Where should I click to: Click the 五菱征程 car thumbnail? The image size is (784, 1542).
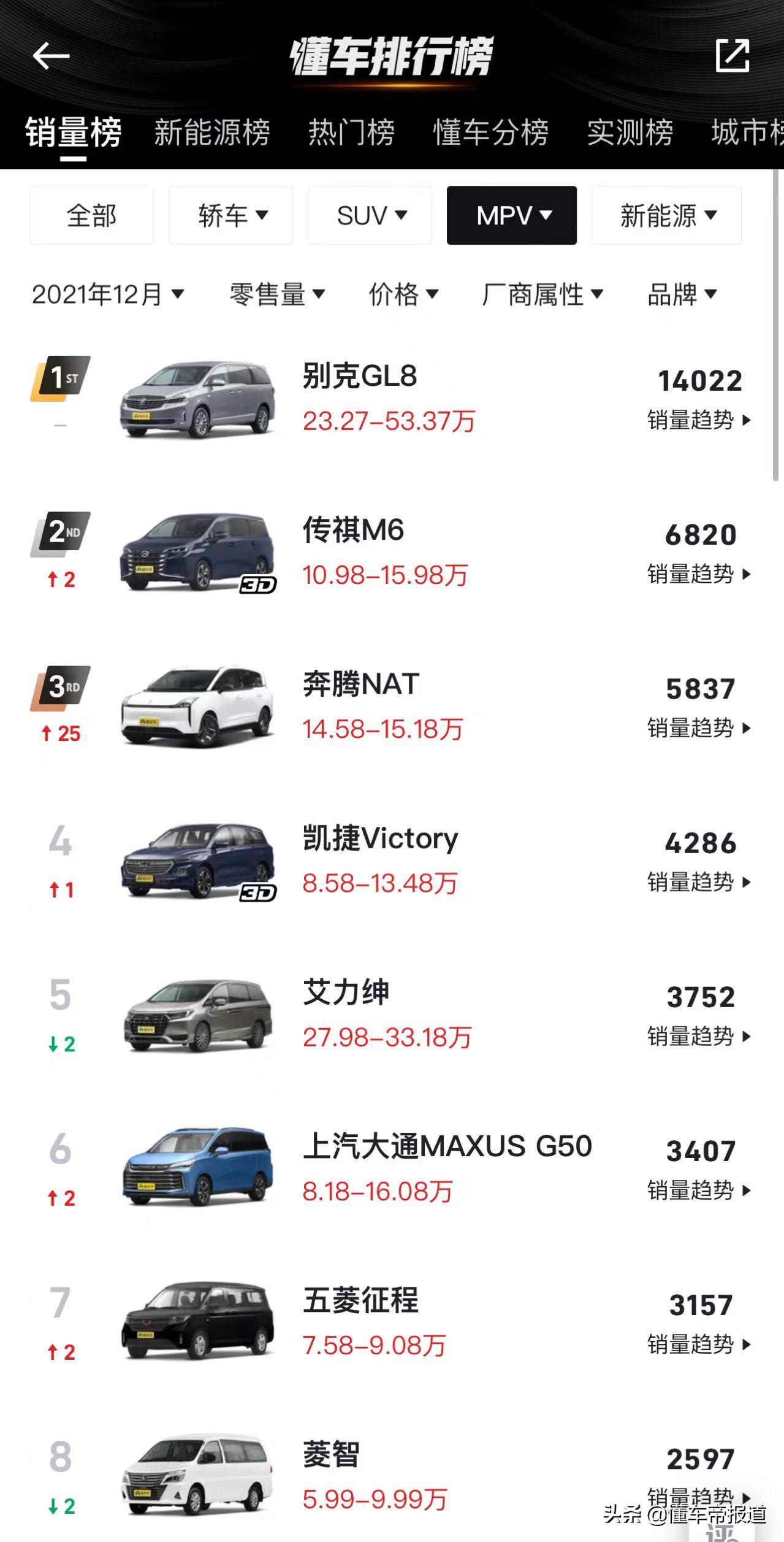197,1319
